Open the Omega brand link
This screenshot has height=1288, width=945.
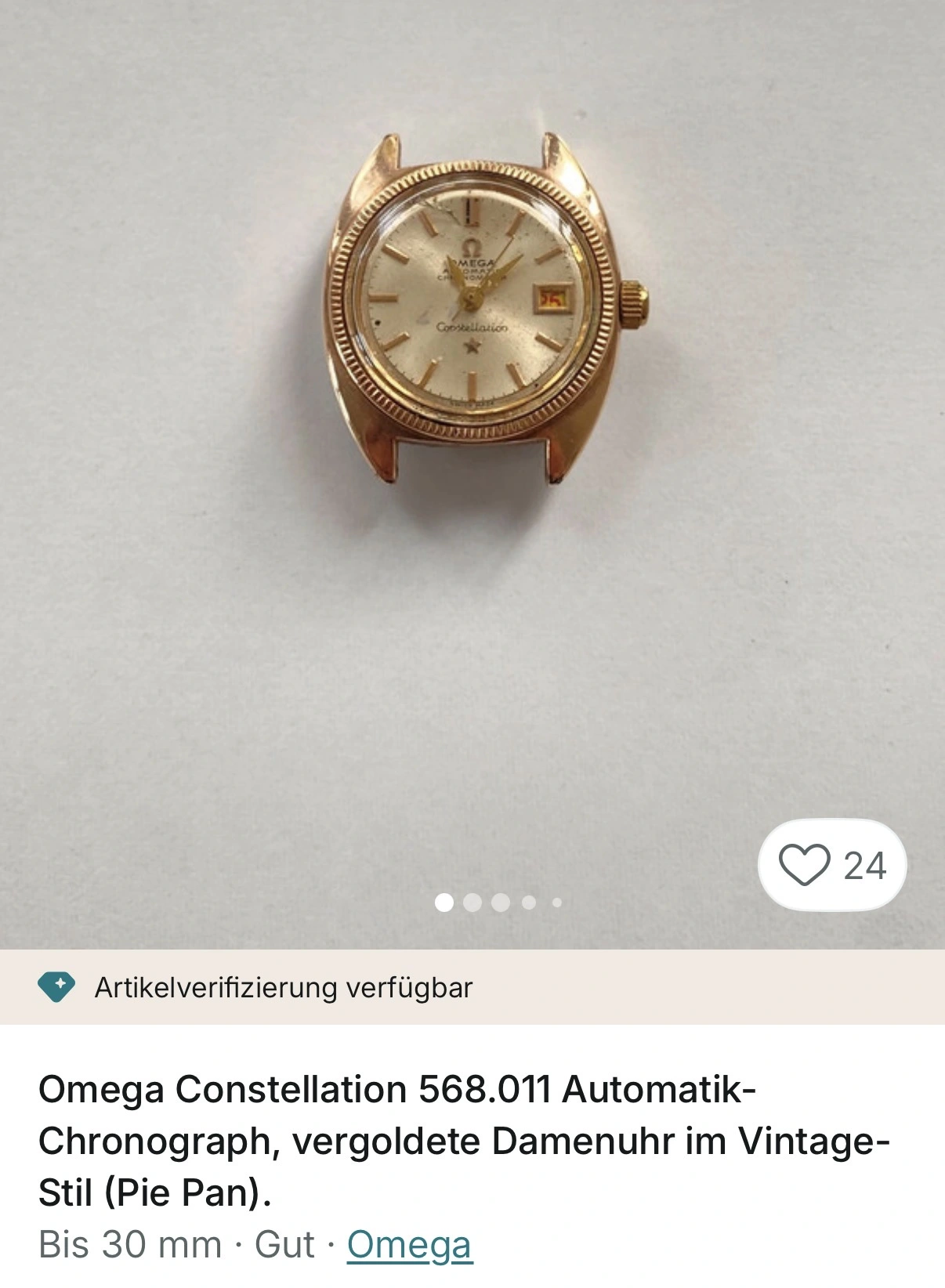click(x=409, y=1244)
